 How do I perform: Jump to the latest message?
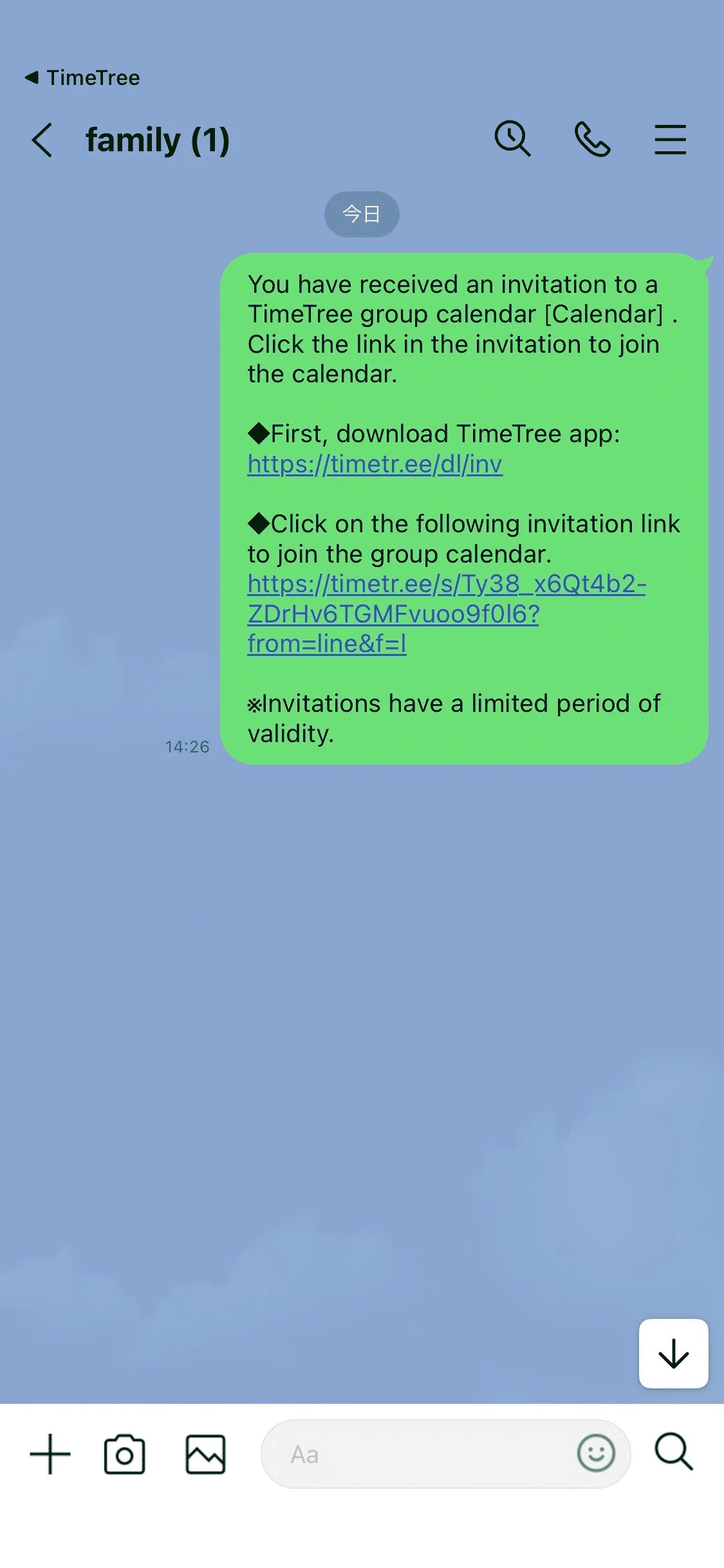(x=673, y=1353)
